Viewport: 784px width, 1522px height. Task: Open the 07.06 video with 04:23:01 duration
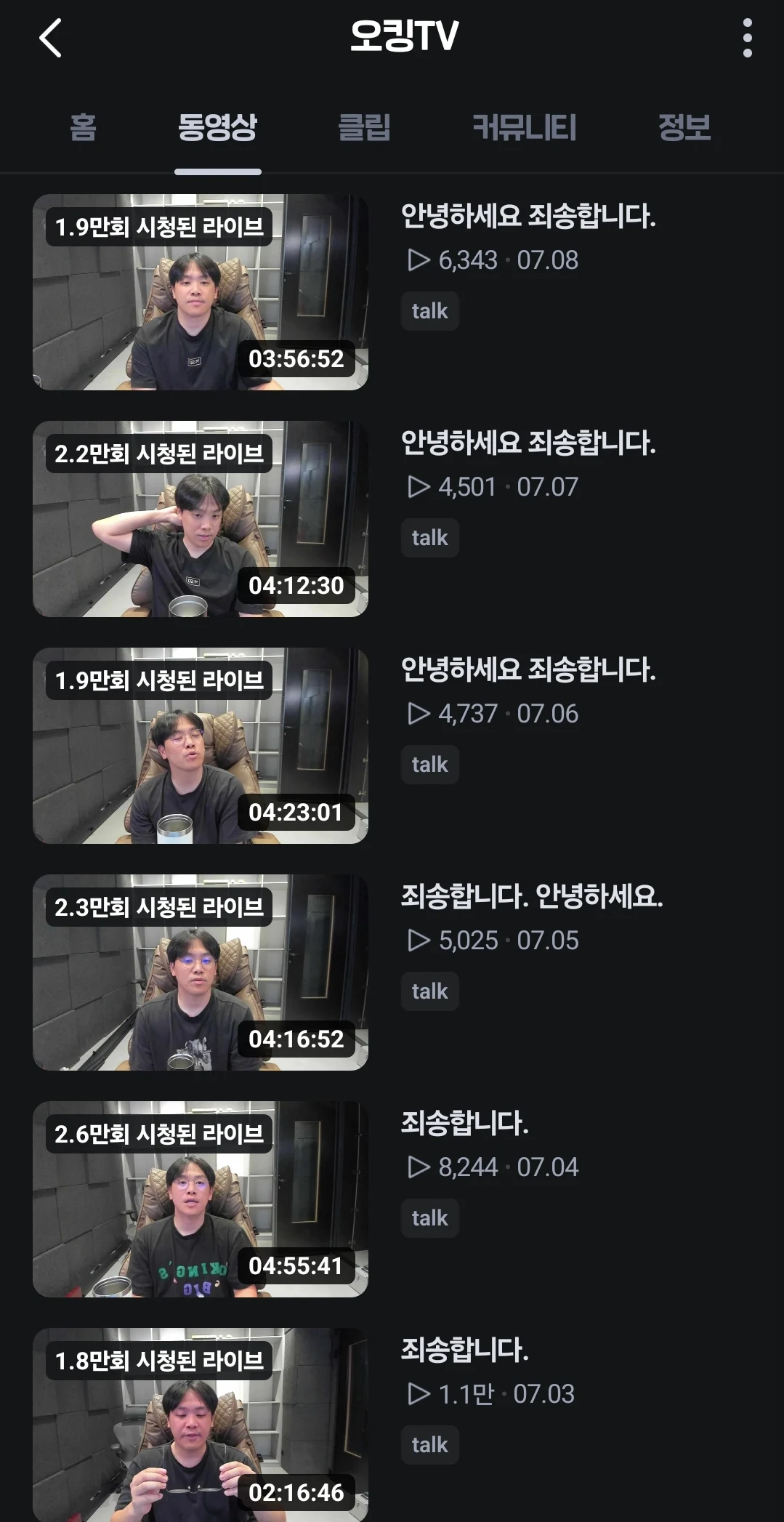[200, 746]
